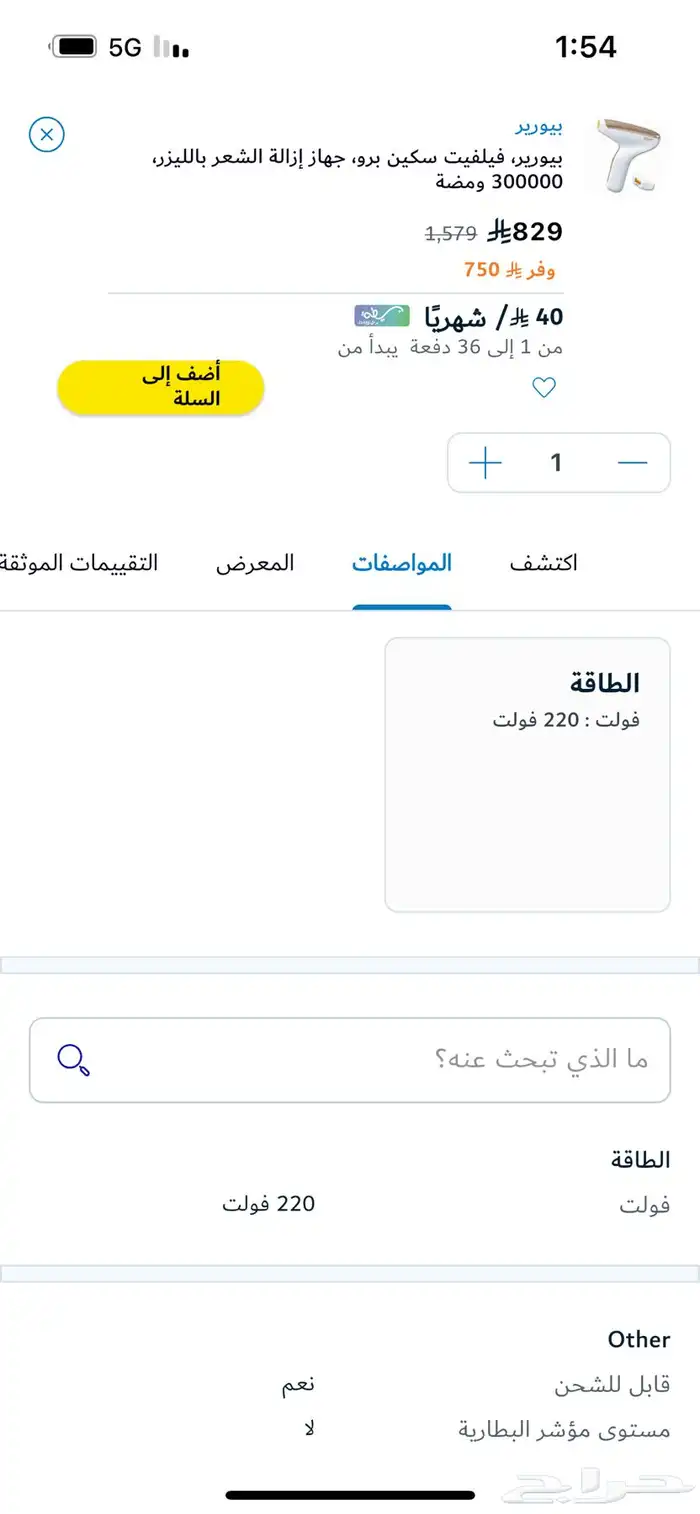Select المواصفات tab
This screenshot has height=1514, width=700.
(402, 563)
